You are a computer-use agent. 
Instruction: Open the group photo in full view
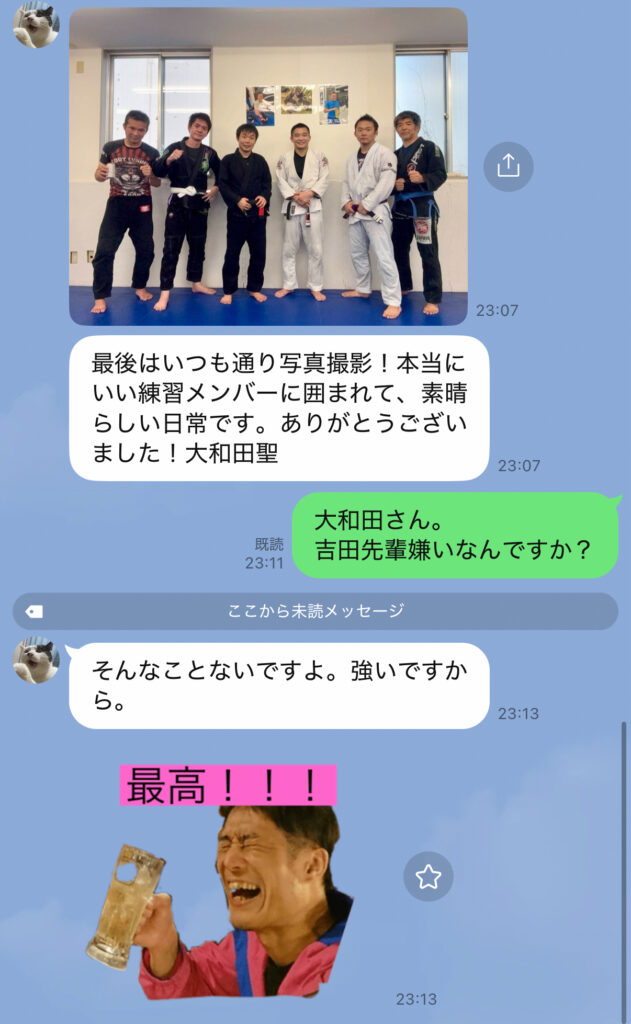[268, 166]
